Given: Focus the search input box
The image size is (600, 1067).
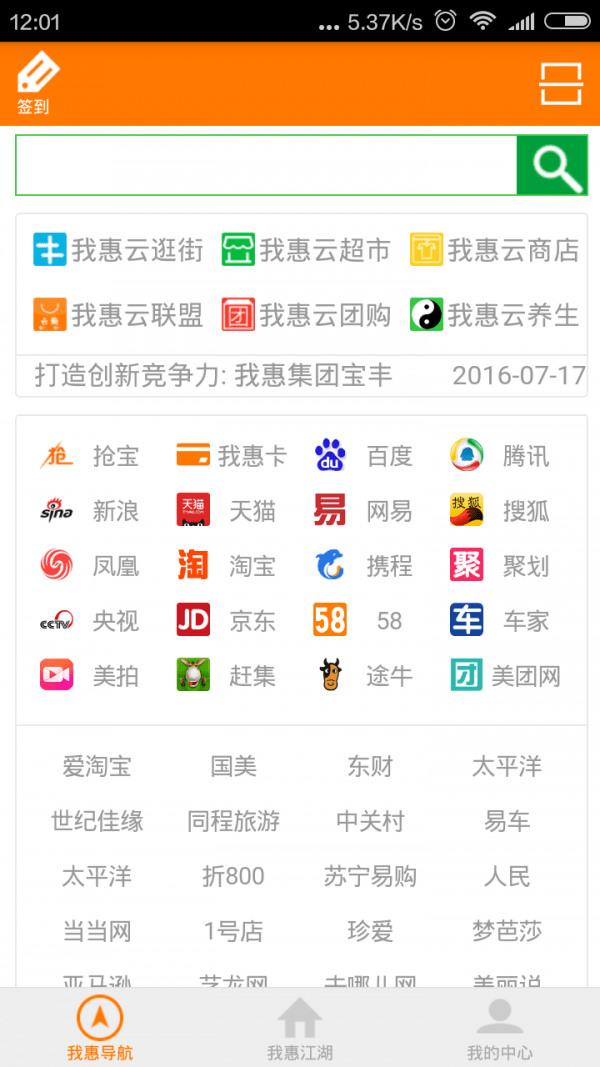Looking at the screenshot, I should tap(265, 165).
